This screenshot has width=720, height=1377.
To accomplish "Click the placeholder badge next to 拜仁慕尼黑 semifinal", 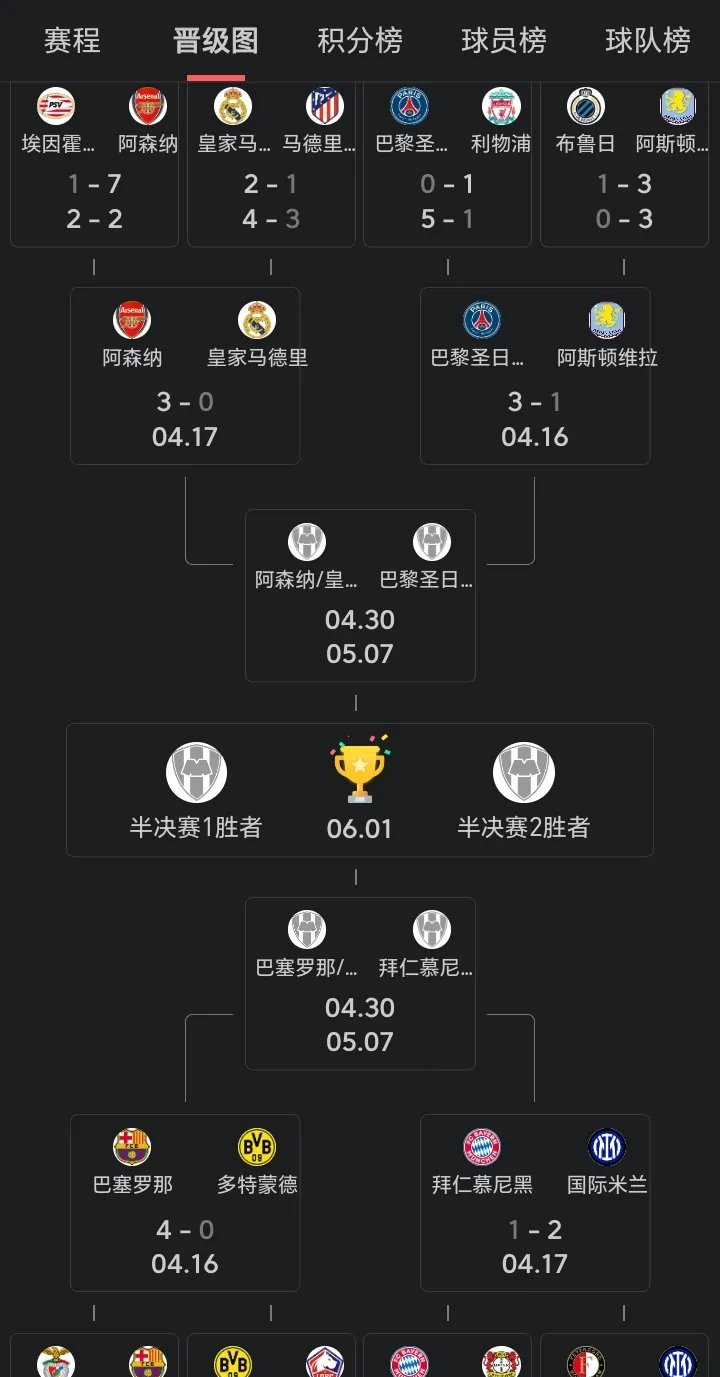I will pyautogui.click(x=431, y=927).
